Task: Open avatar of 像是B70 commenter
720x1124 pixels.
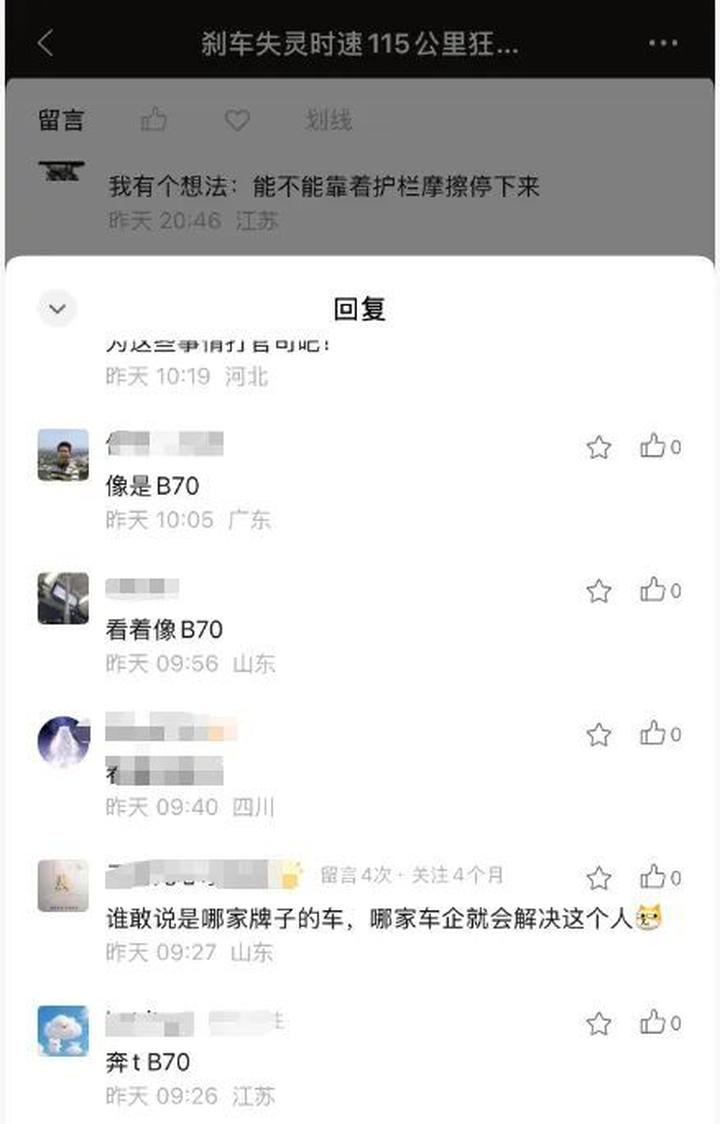Action: click(x=63, y=455)
